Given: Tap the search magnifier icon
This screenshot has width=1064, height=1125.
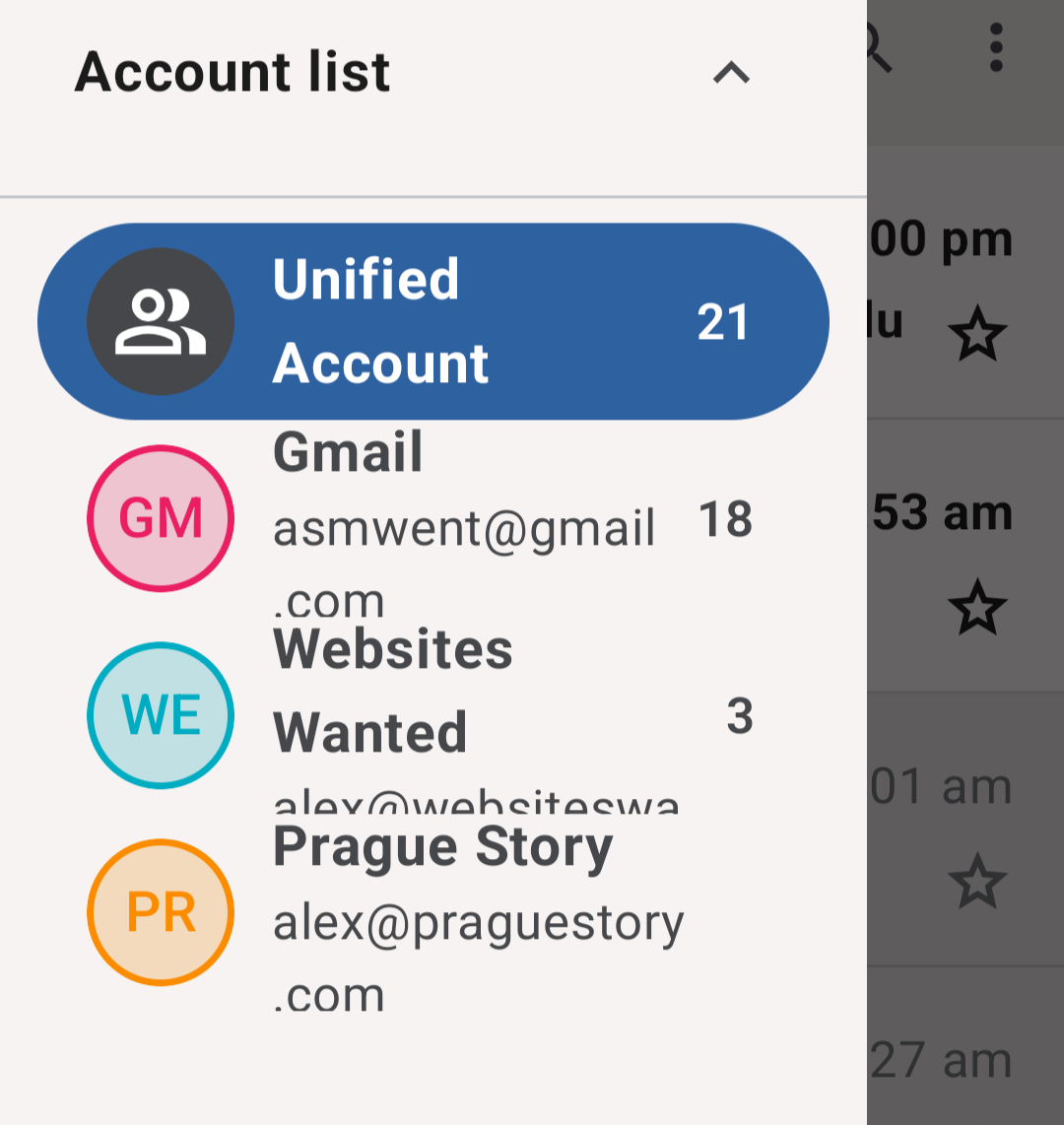Looking at the screenshot, I should tap(877, 47).
